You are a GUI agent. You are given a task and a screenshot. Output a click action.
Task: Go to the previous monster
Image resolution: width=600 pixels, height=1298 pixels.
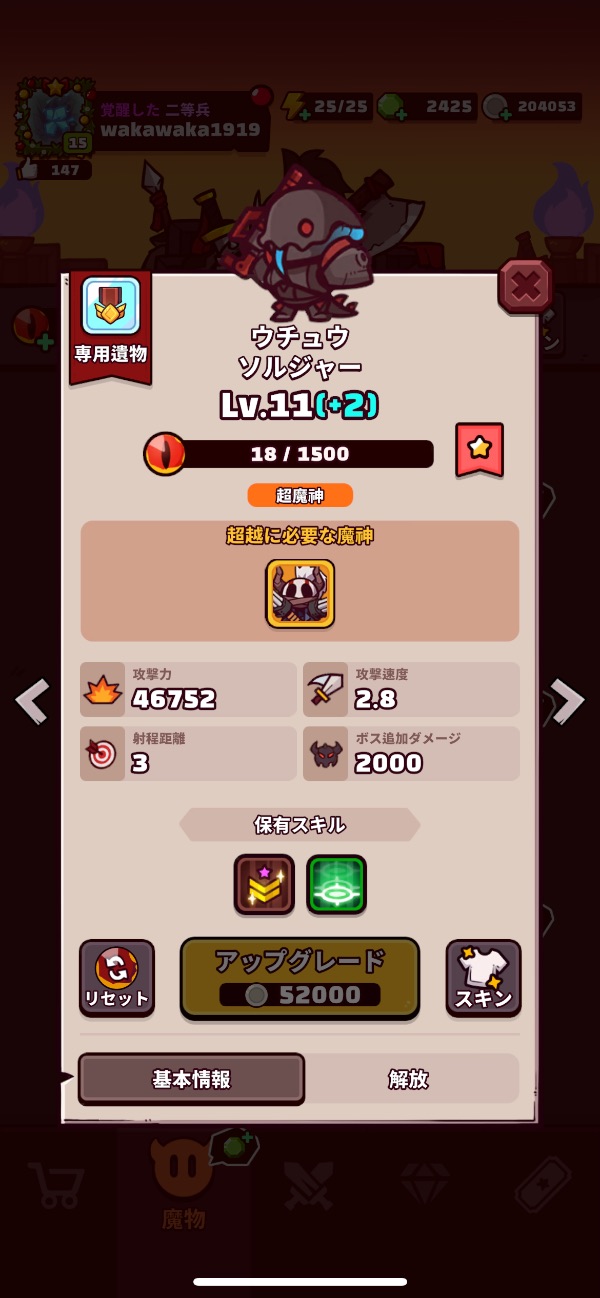(32, 701)
